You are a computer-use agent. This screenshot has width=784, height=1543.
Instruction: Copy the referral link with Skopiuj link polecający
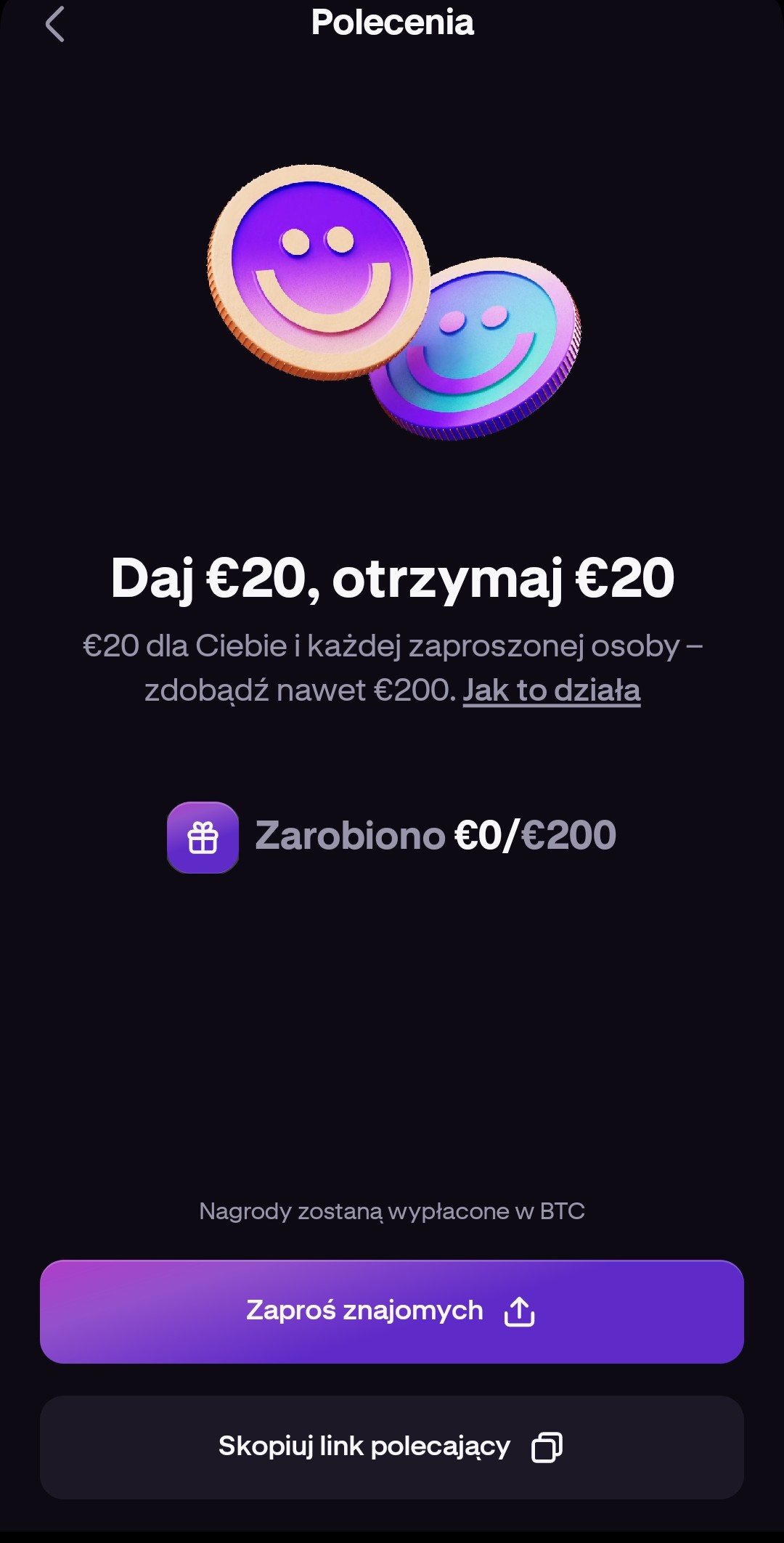[x=392, y=1446]
